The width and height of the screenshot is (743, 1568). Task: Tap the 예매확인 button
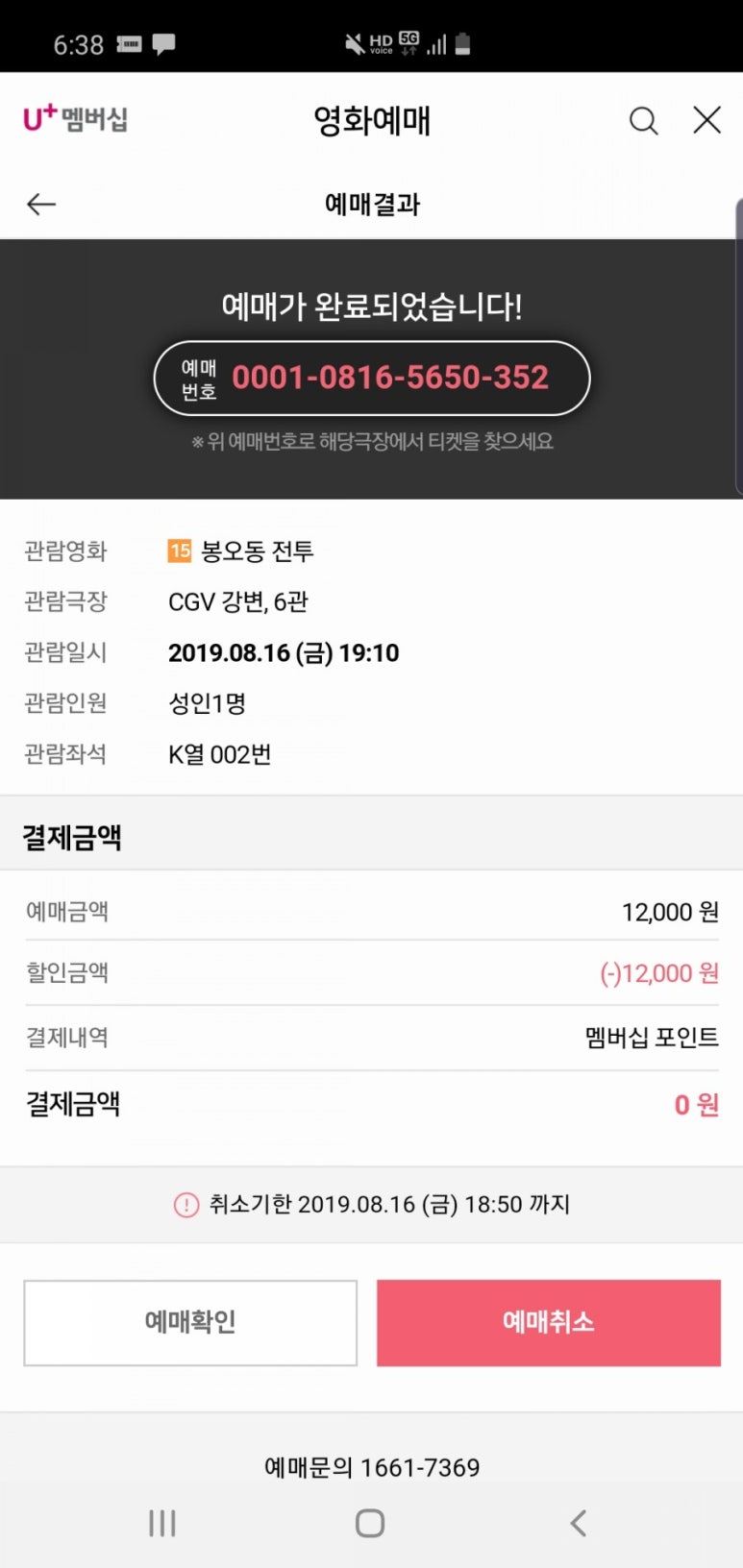pyautogui.click(x=190, y=1322)
